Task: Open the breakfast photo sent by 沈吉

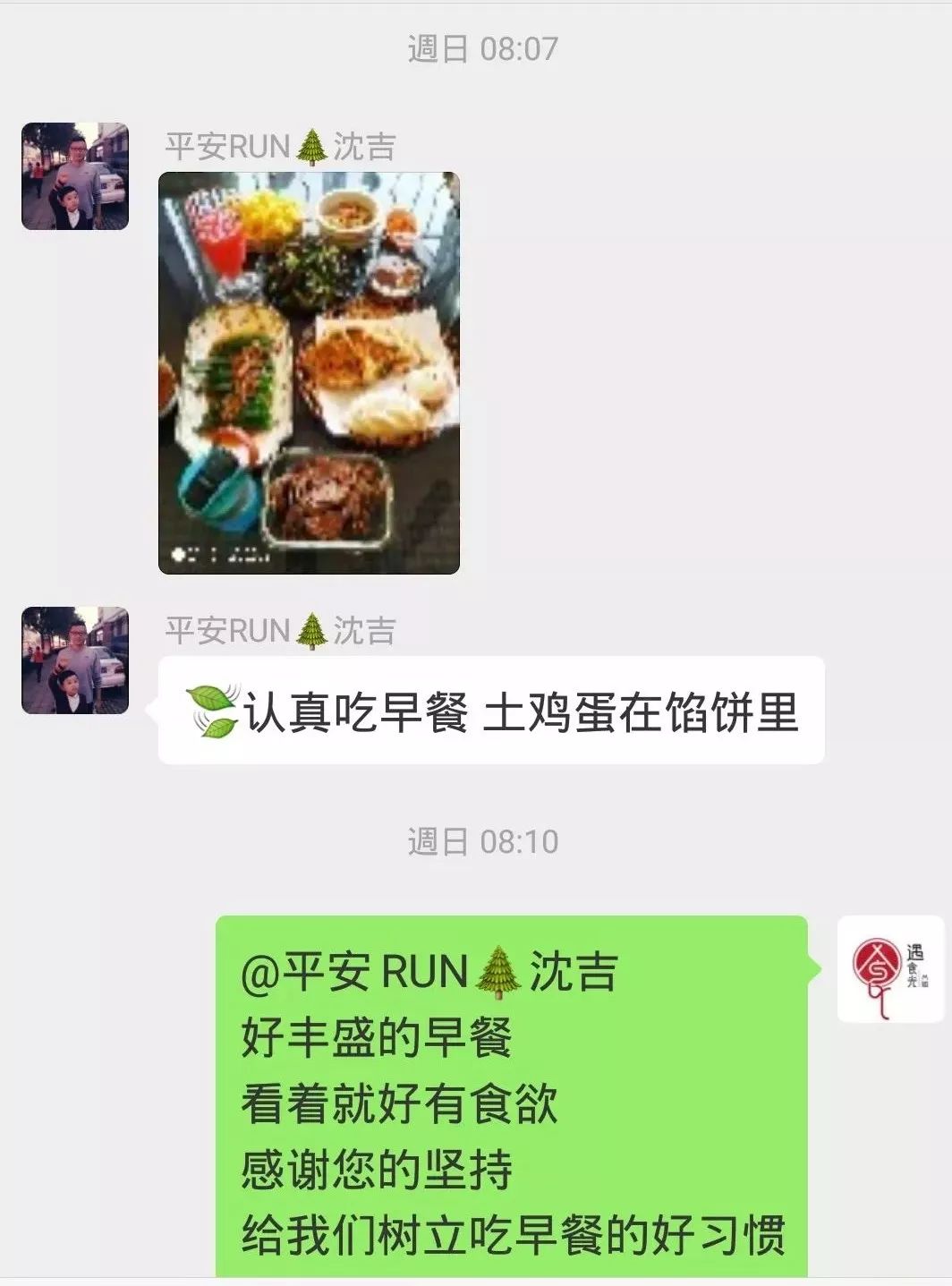Action: click(x=309, y=372)
